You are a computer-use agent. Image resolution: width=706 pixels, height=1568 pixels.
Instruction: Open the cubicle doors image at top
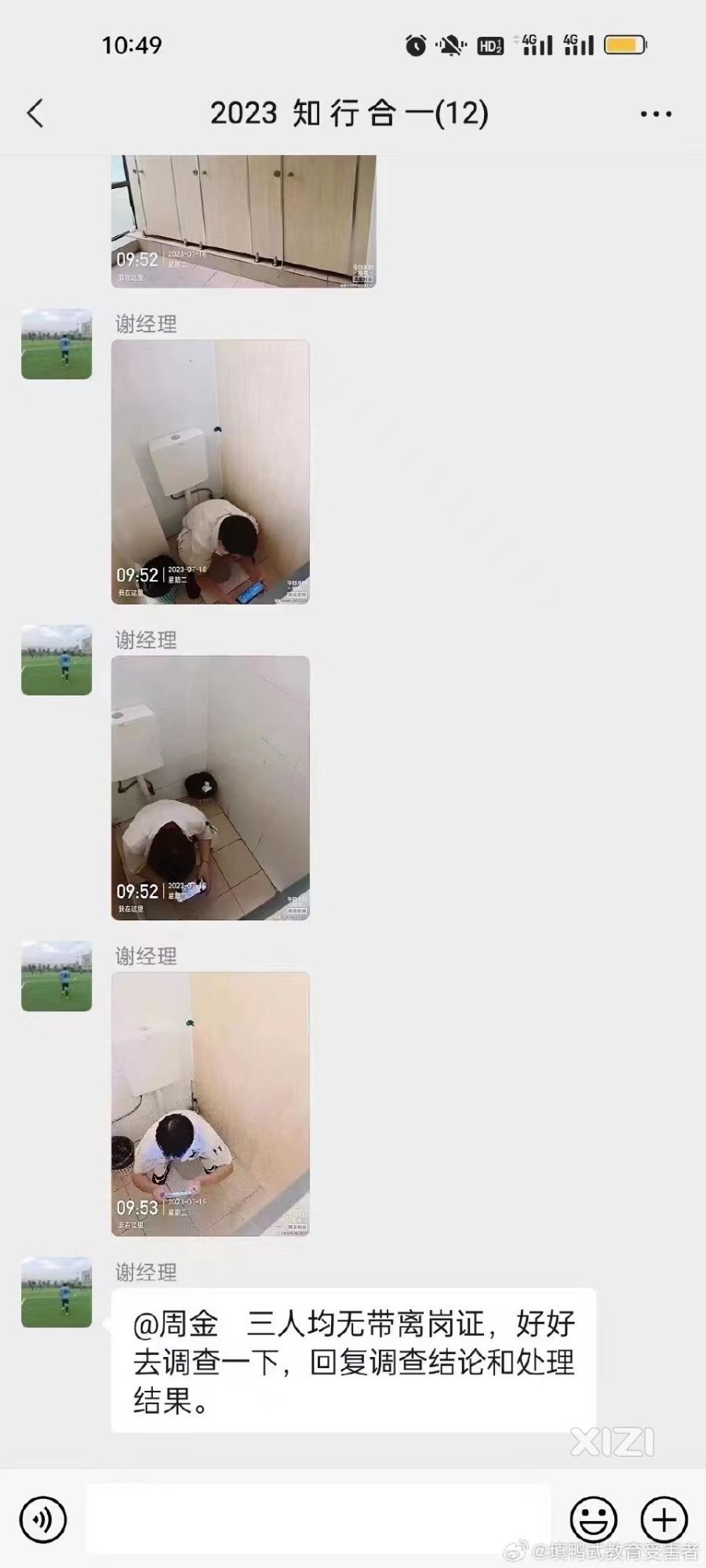coord(243,221)
